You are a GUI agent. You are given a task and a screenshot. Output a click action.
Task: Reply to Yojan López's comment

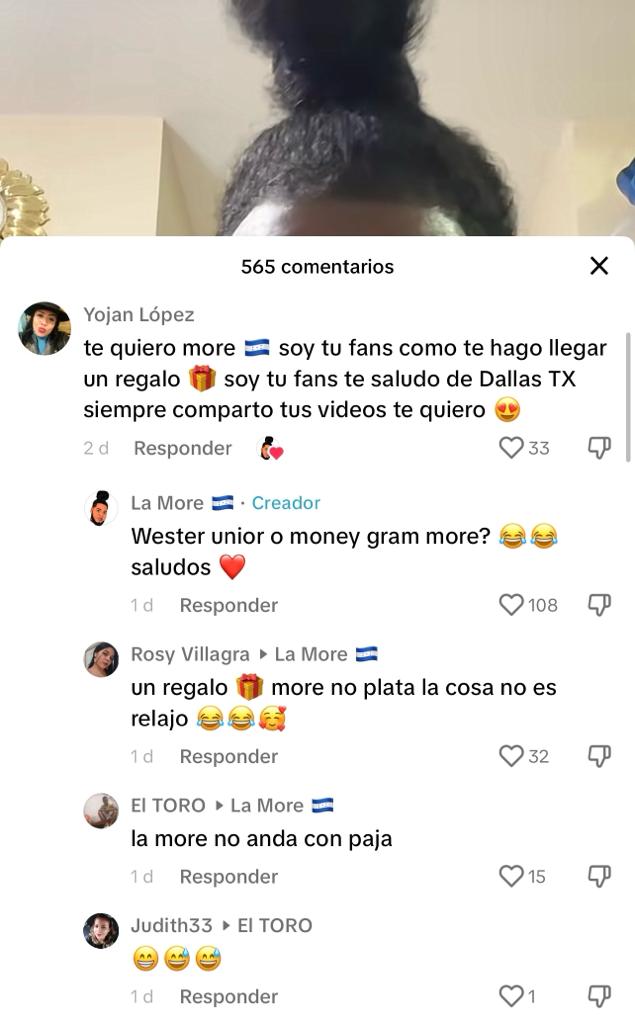pos(182,448)
